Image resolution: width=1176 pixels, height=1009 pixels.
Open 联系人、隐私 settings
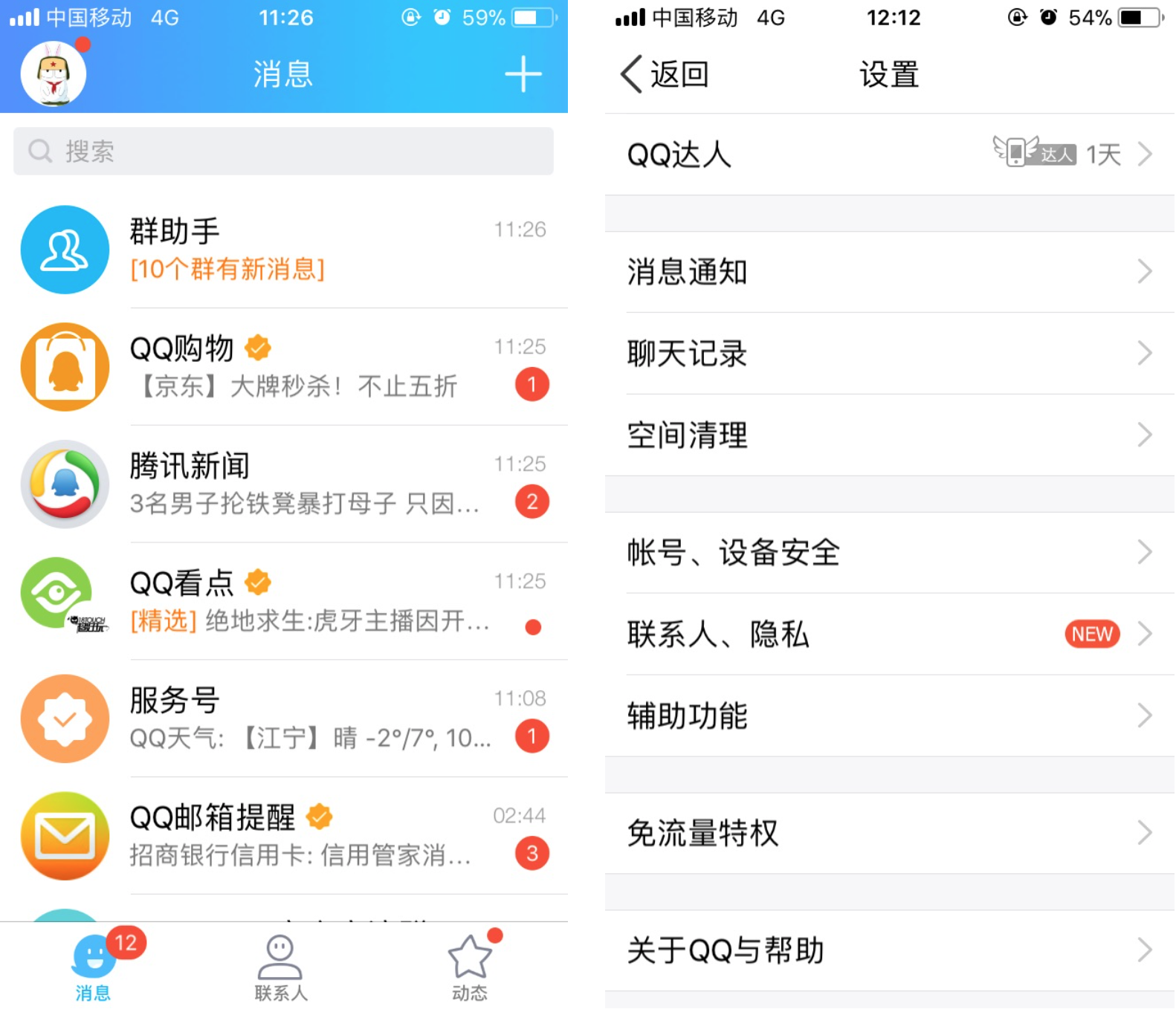(x=889, y=635)
